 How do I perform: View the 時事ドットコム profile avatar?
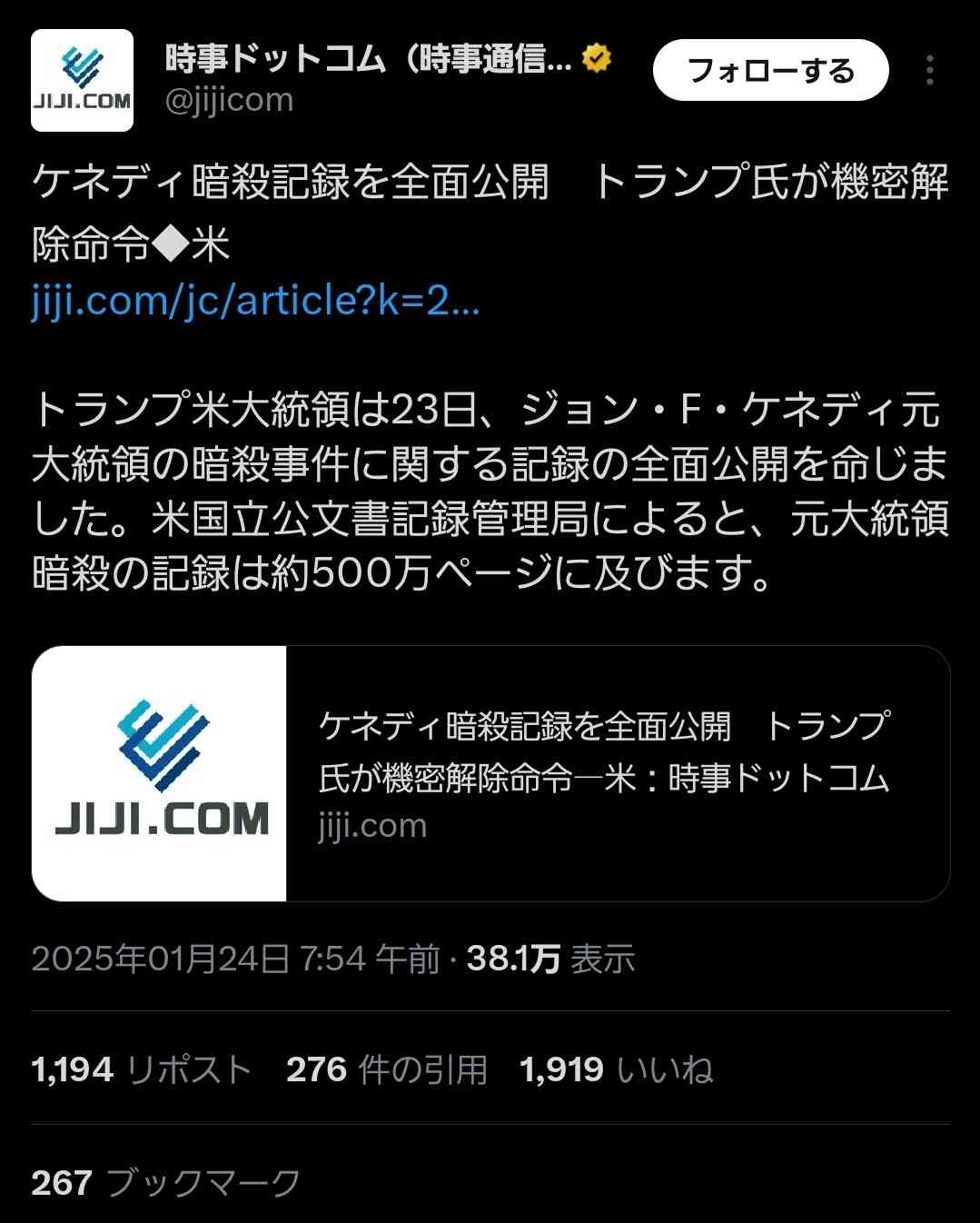82,81
